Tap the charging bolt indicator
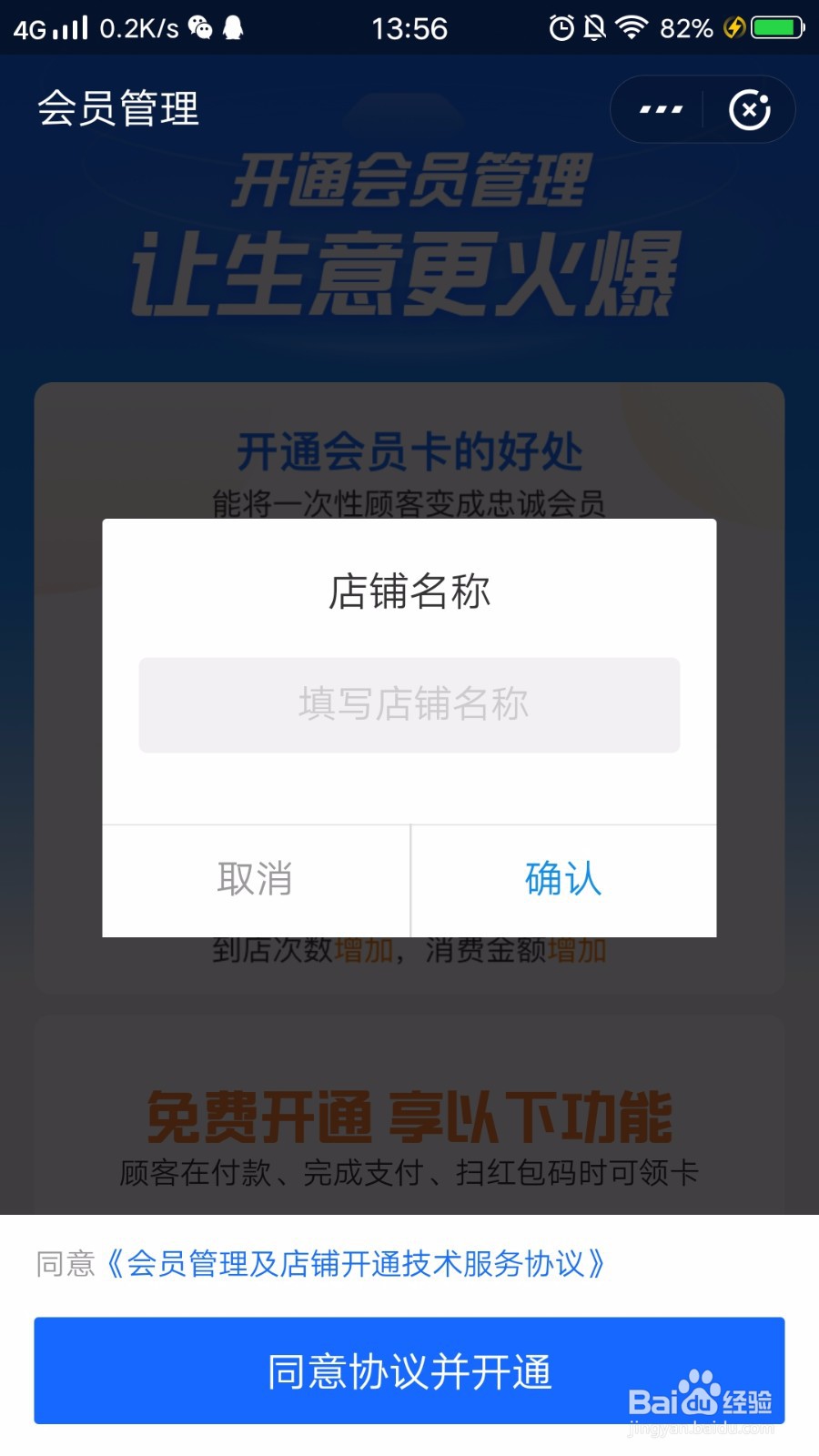Viewport: 819px width, 1456px height. tap(733, 28)
